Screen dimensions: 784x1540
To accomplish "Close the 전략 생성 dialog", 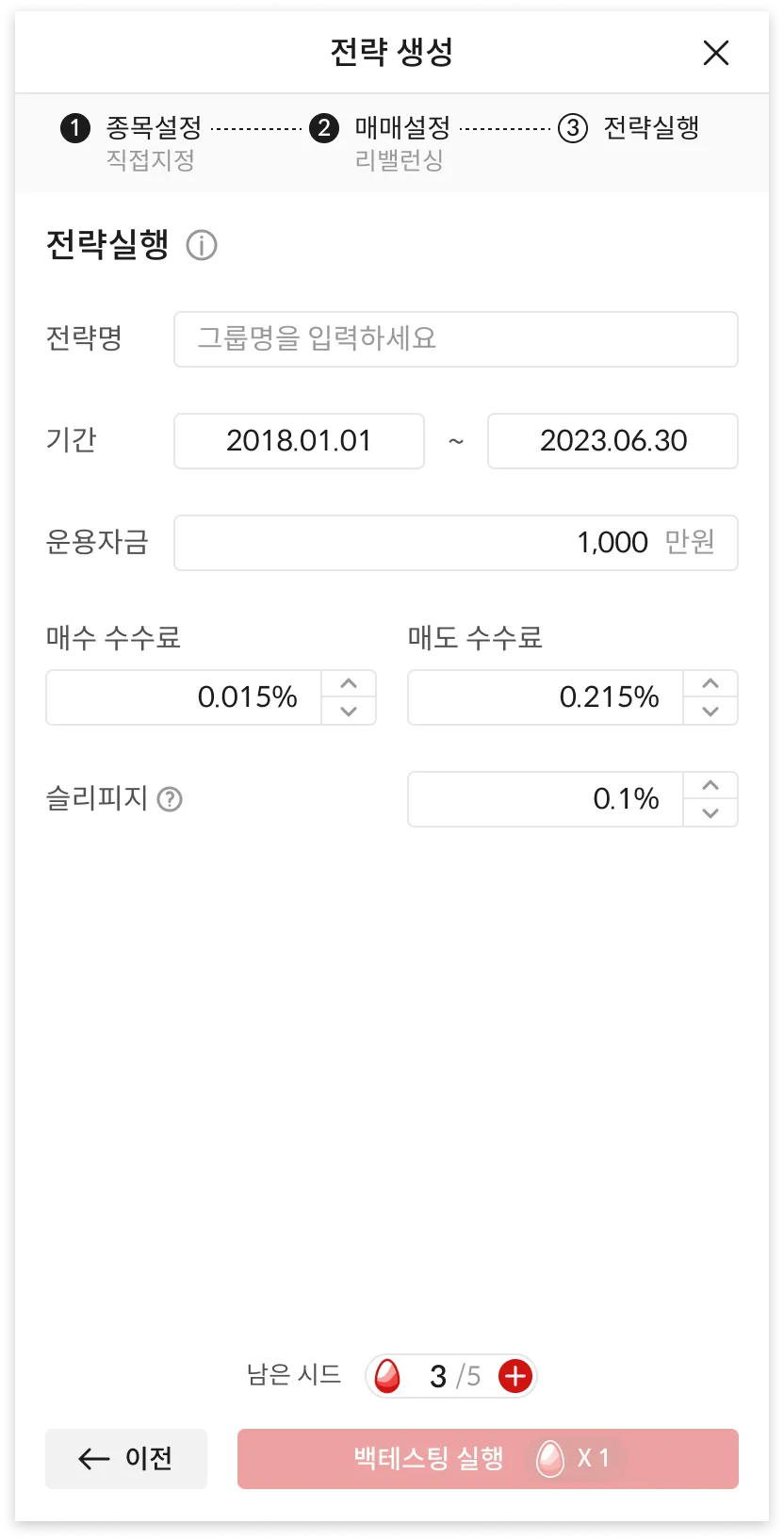I will click(x=716, y=53).
